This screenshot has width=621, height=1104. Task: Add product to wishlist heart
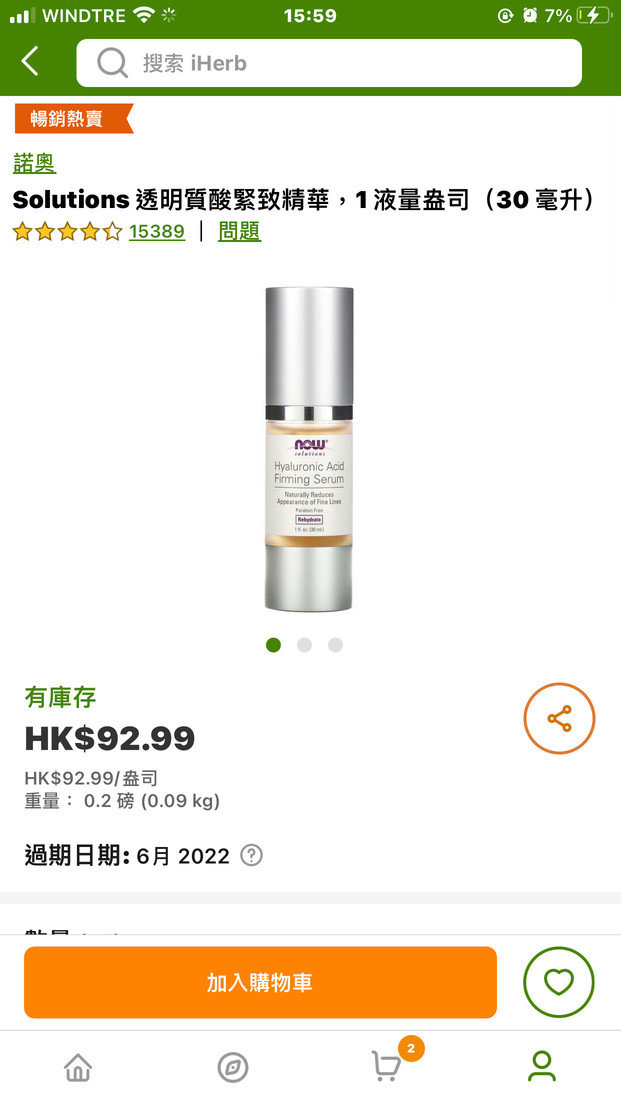(x=559, y=982)
